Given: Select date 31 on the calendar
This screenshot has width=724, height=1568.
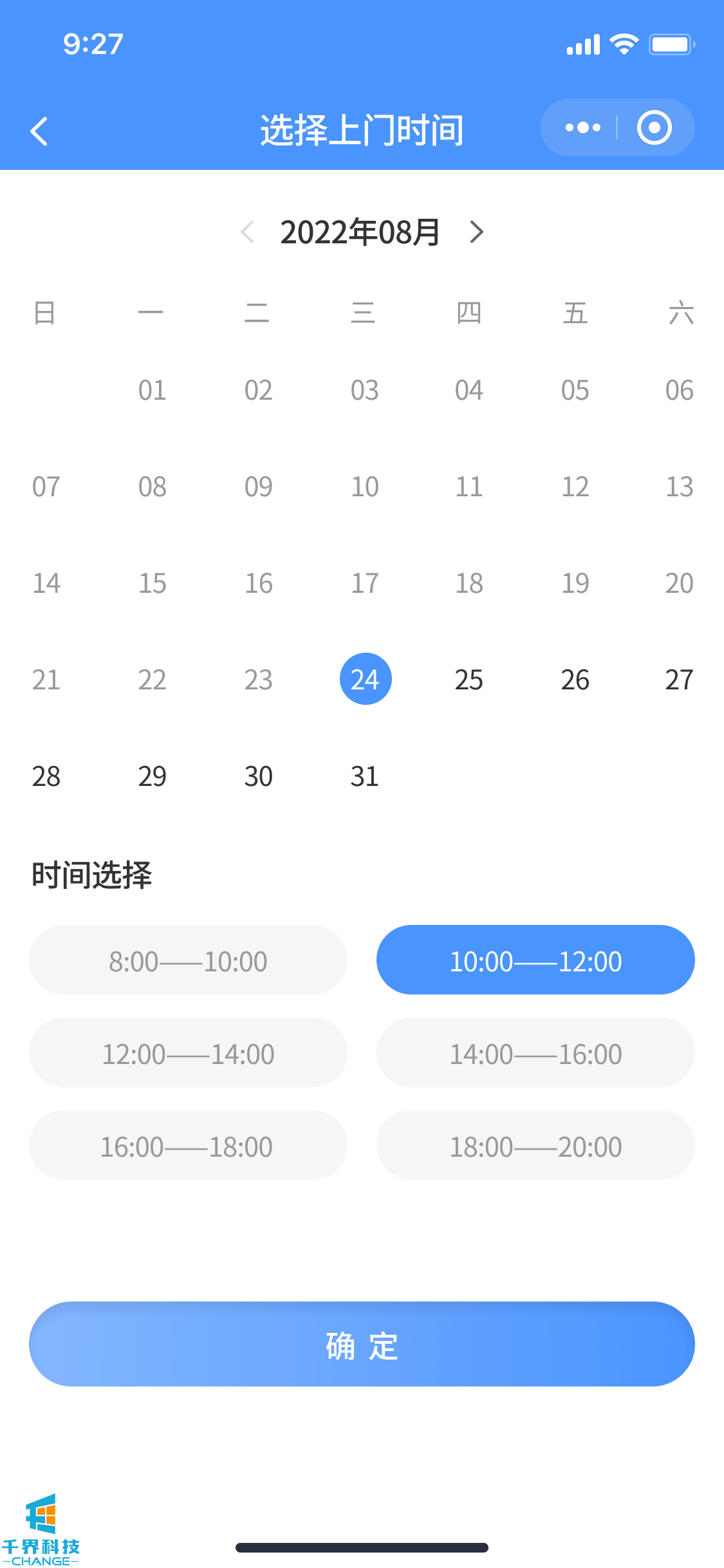Looking at the screenshot, I should pyautogui.click(x=364, y=776).
